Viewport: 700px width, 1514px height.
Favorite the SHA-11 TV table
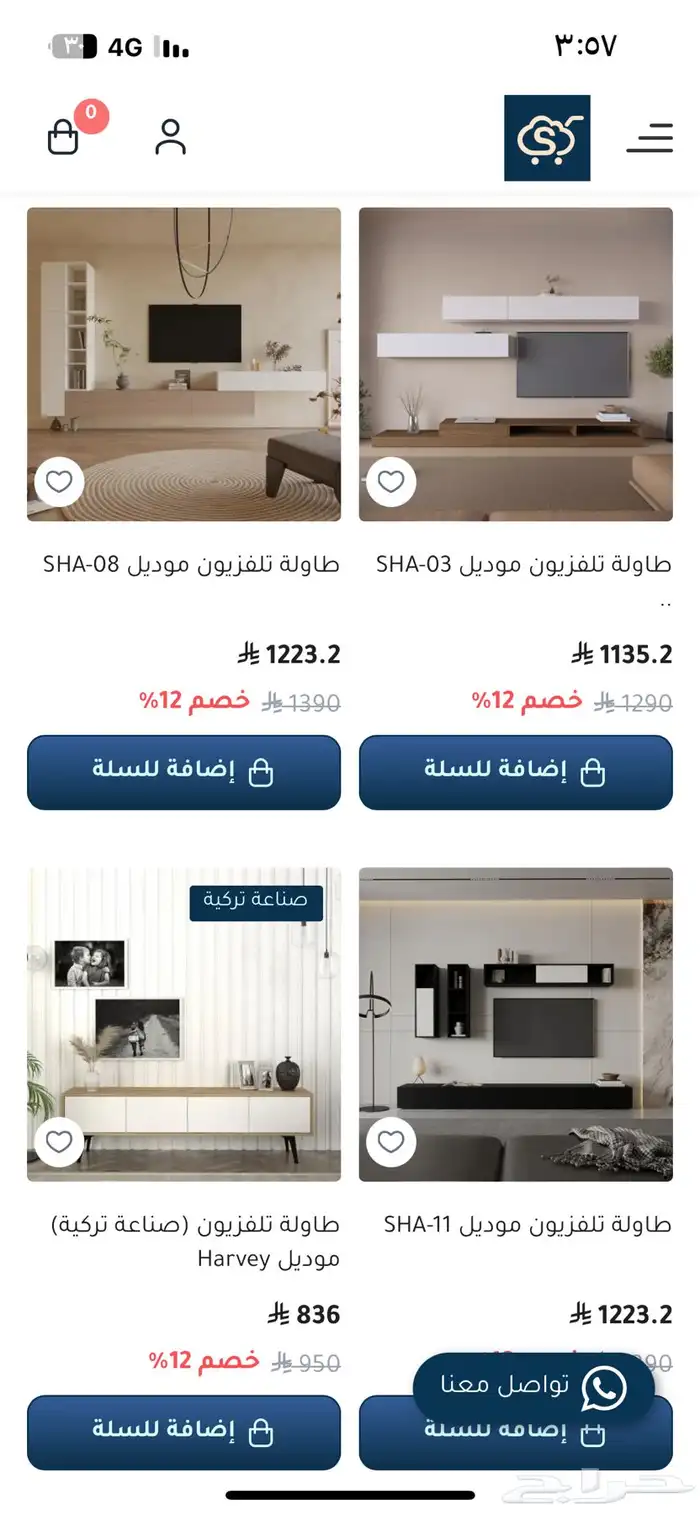tap(391, 1141)
